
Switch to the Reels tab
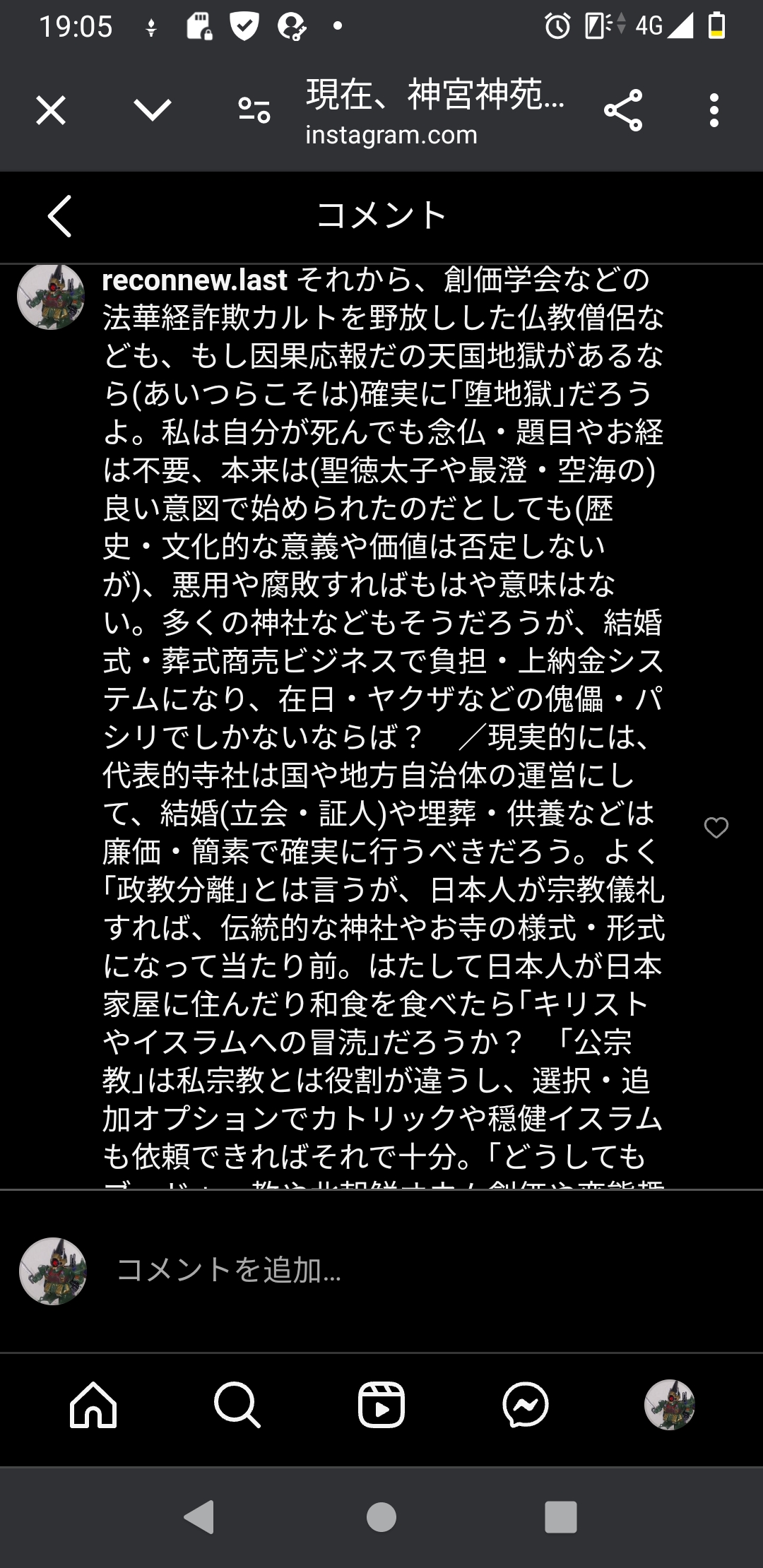click(x=381, y=1405)
